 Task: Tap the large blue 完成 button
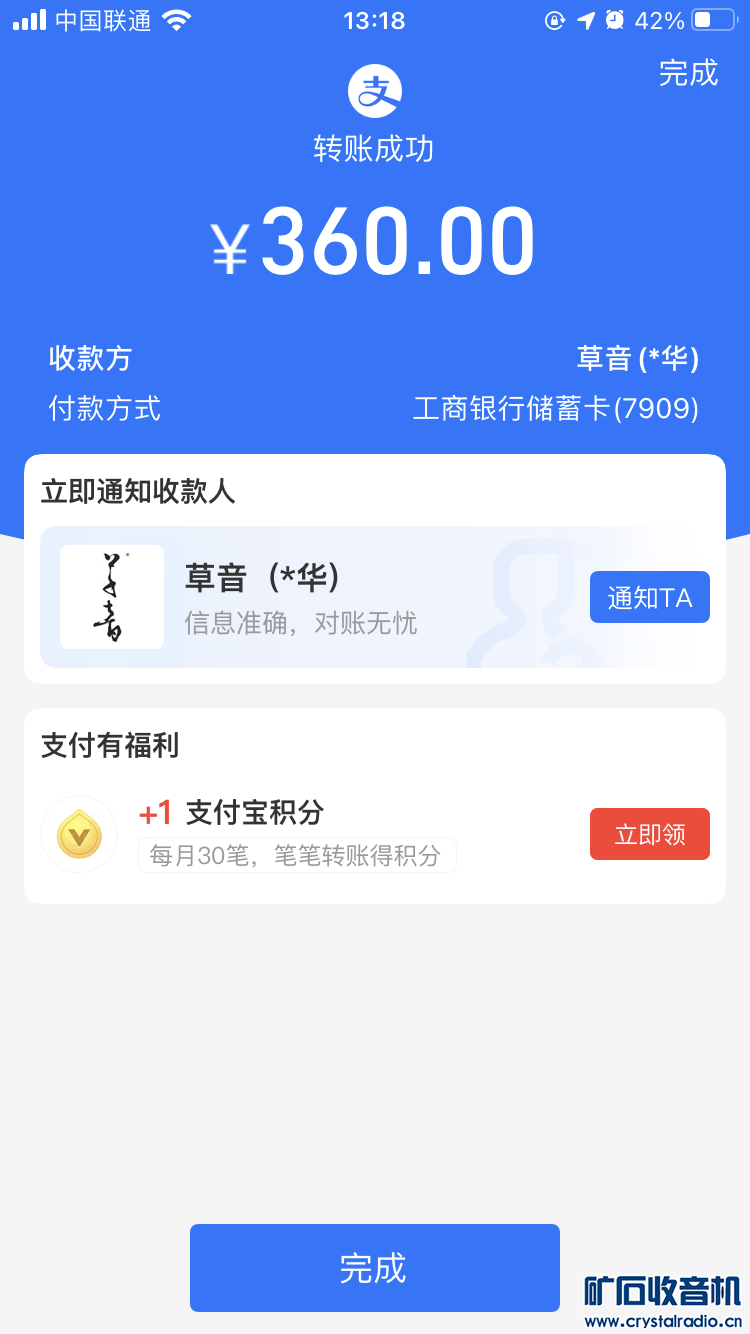(x=374, y=1267)
